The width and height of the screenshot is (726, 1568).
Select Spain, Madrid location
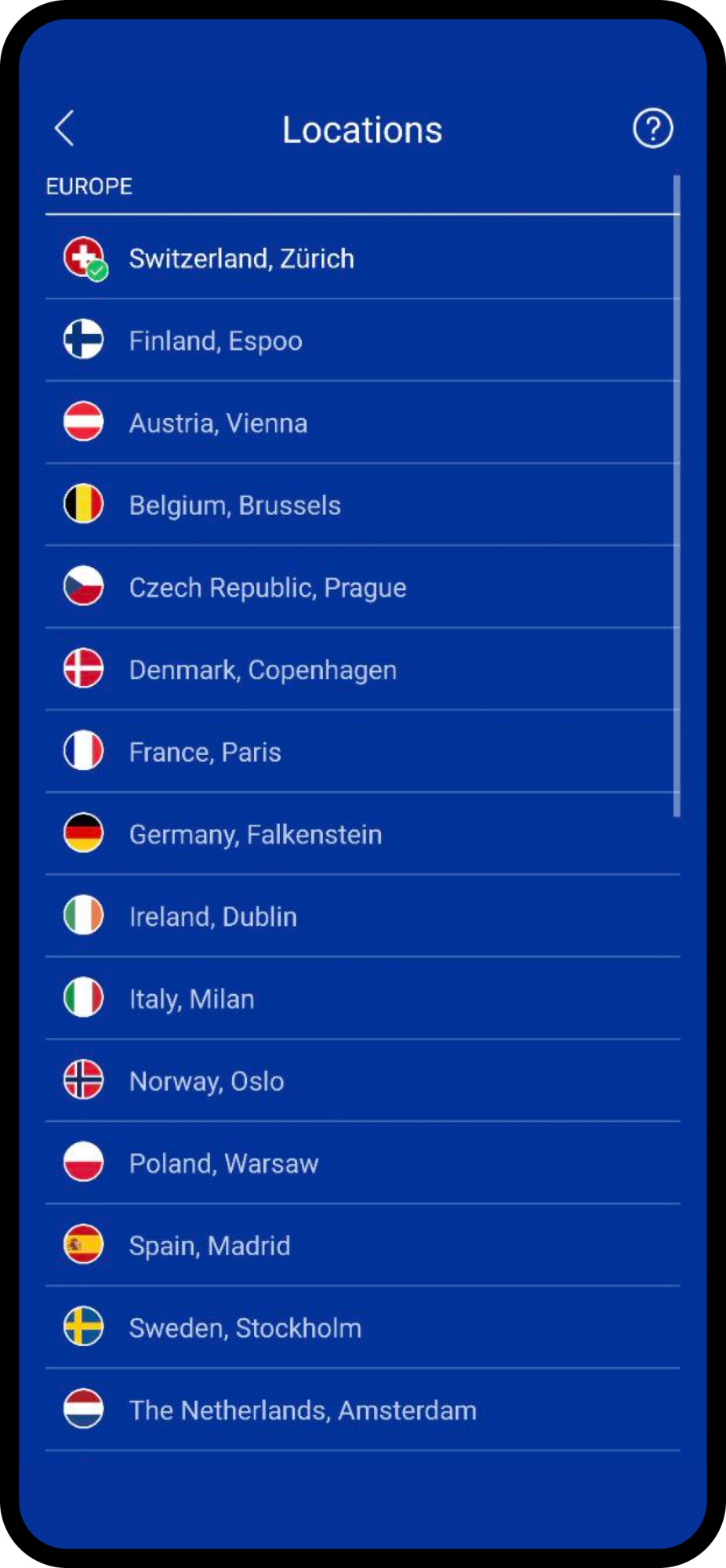pyautogui.click(x=362, y=1246)
